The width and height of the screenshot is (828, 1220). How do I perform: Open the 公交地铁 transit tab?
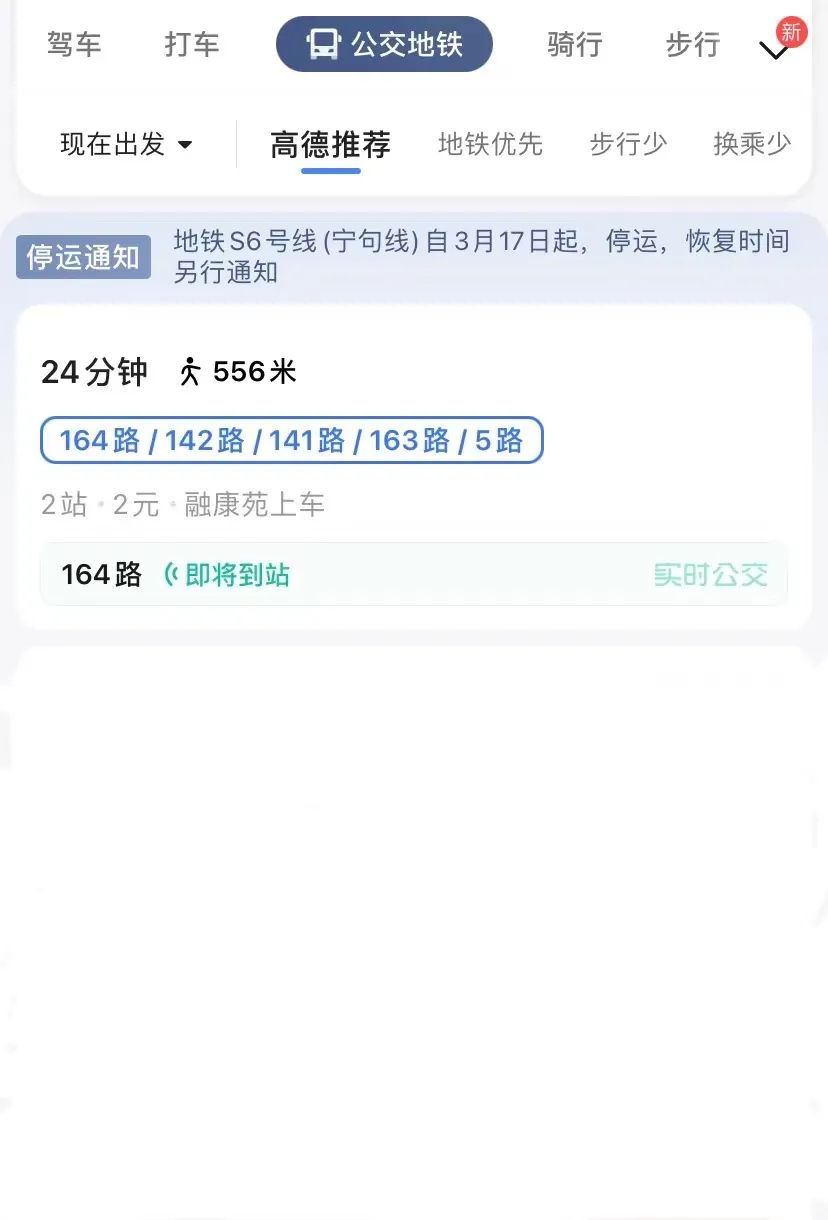[384, 45]
